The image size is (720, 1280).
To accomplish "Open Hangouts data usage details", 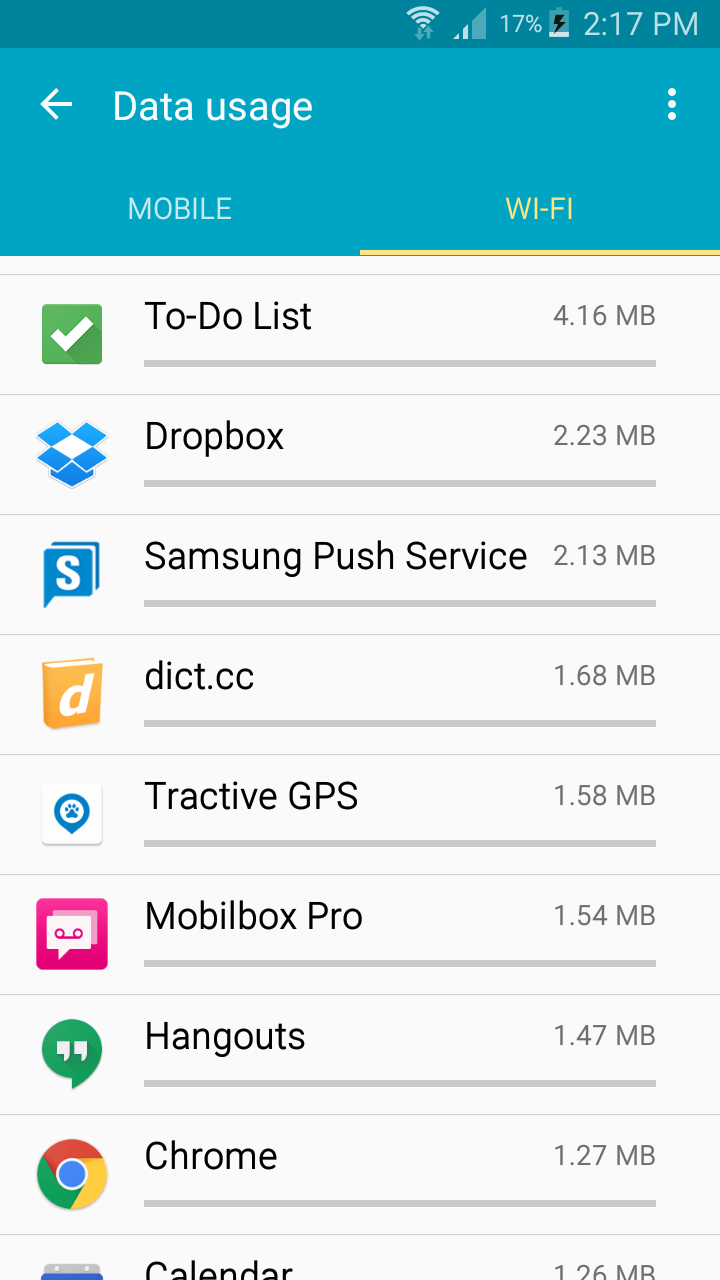I will tap(360, 1054).
